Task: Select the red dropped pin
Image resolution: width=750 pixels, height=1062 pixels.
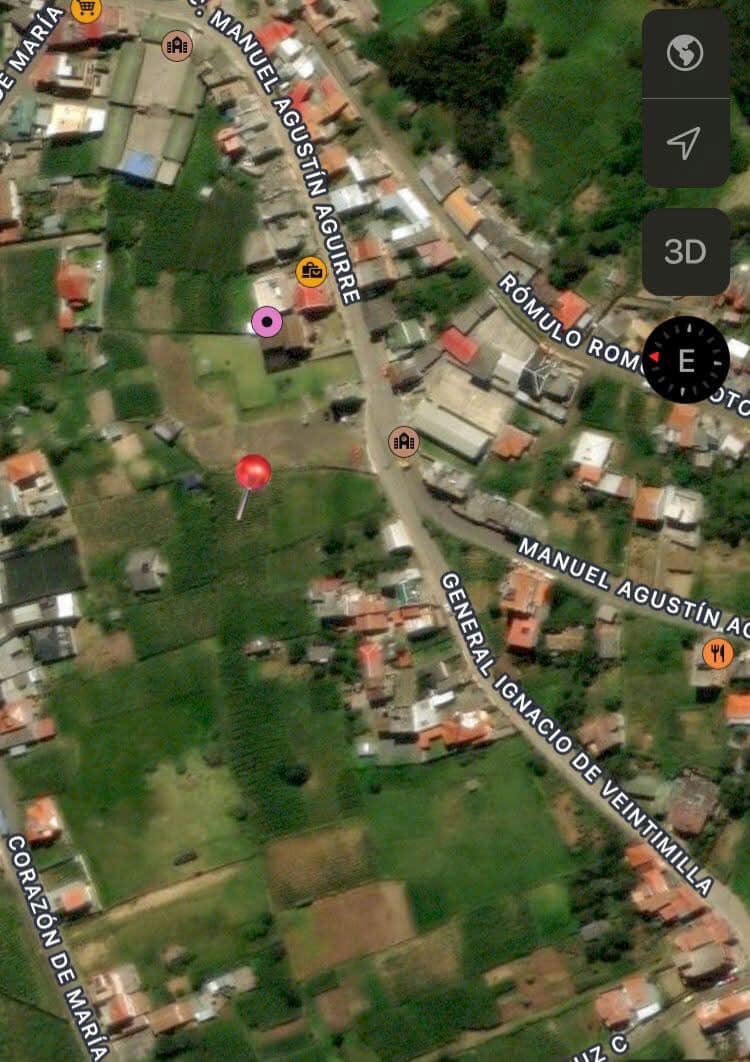Action: (x=253, y=472)
